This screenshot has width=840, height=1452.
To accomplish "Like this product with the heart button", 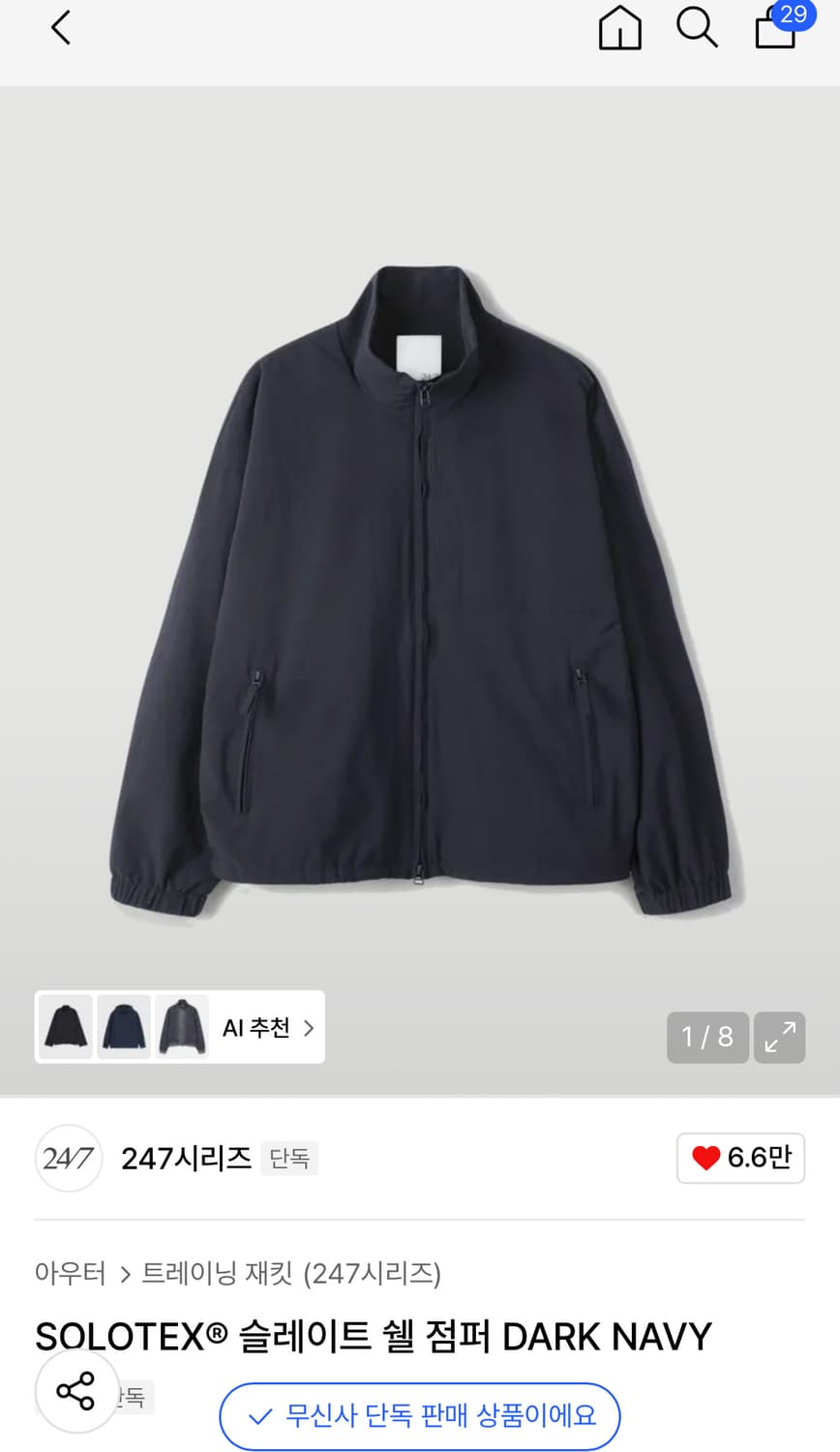I will point(740,1157).
